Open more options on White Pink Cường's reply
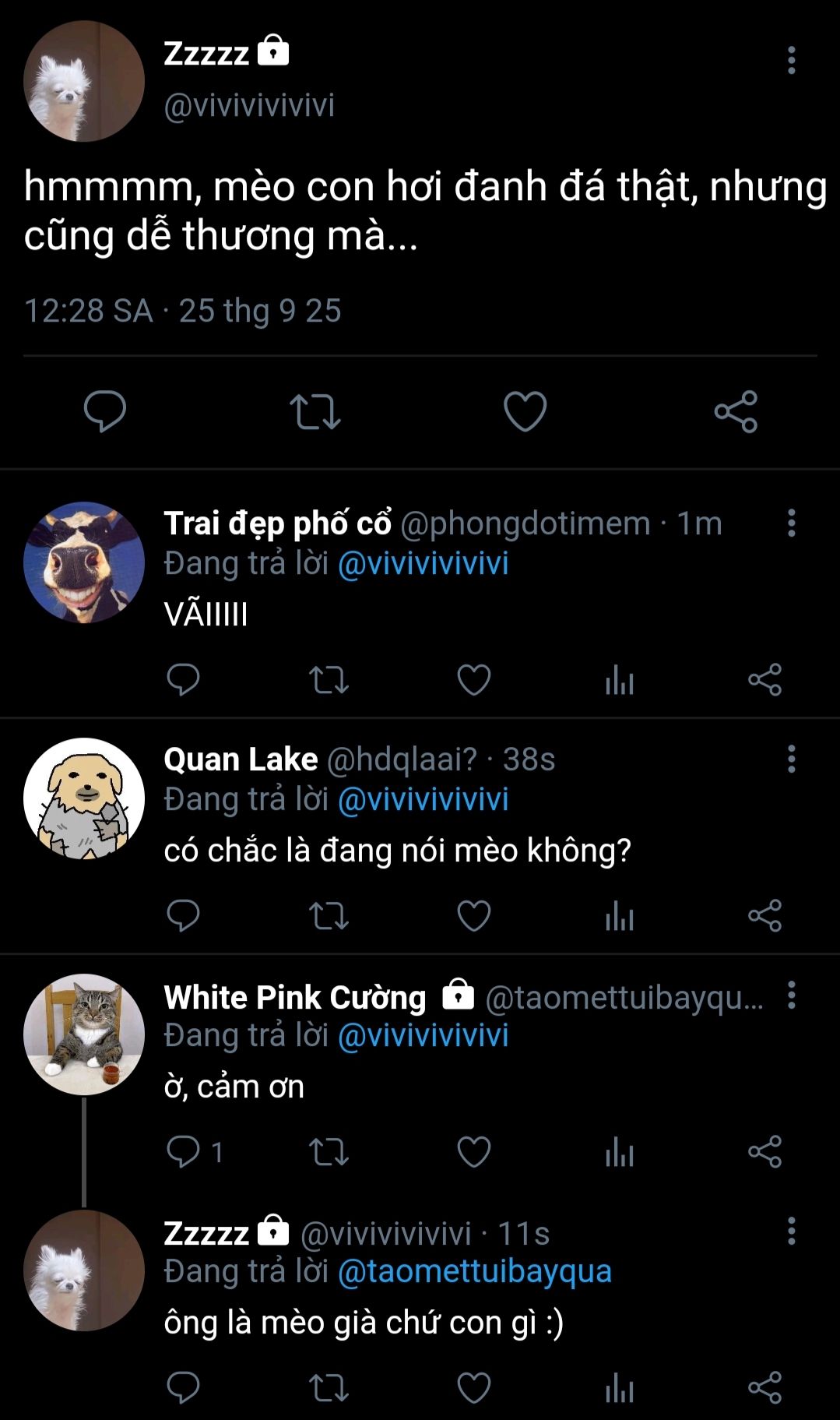Image resolution: width=840 pixels, height=1420 pixels. pos(791,995)
